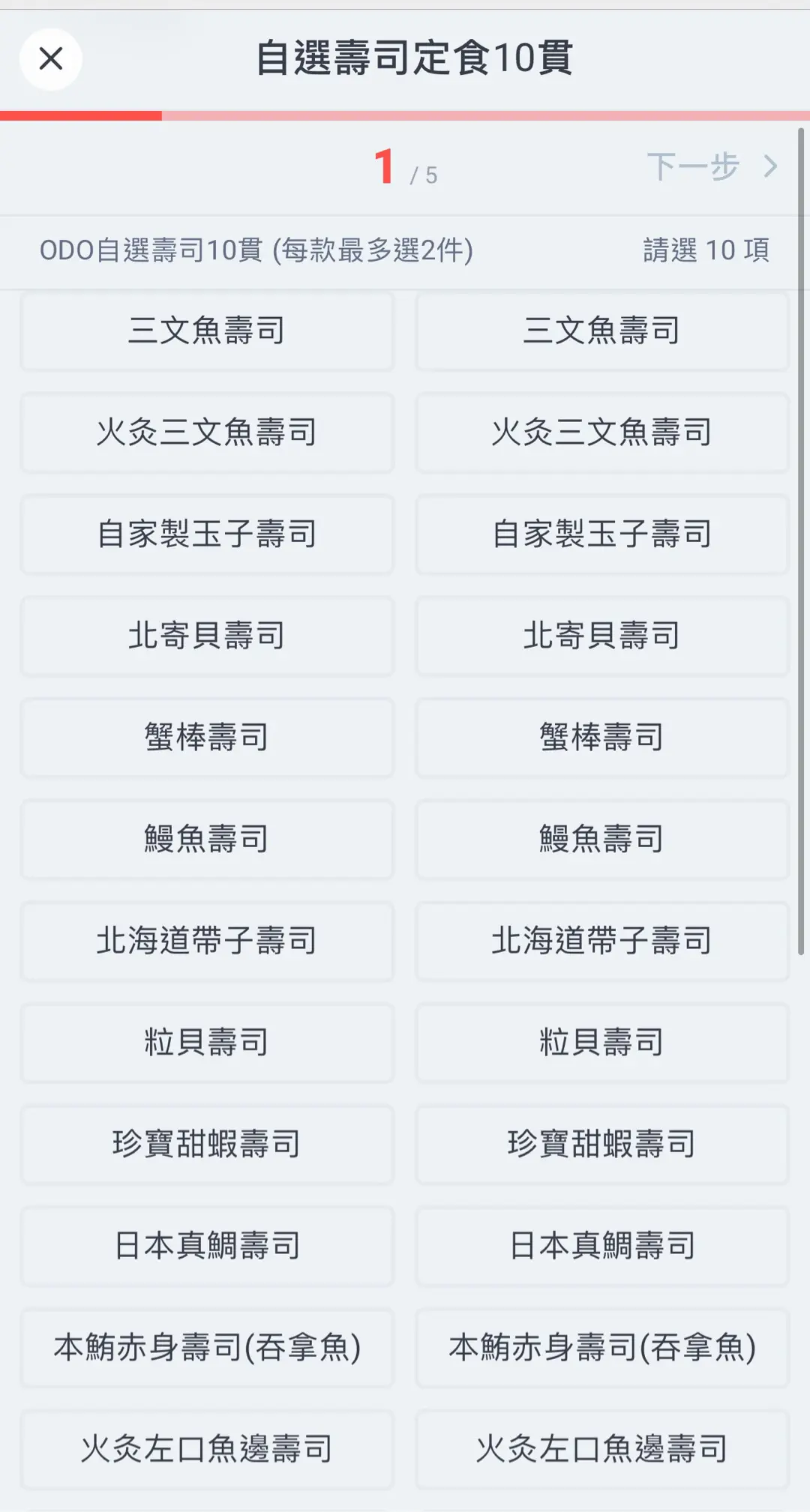Select the first 蟹棒壽司 option
This screenshot has width=810, height=1512.
coord(207,738)
